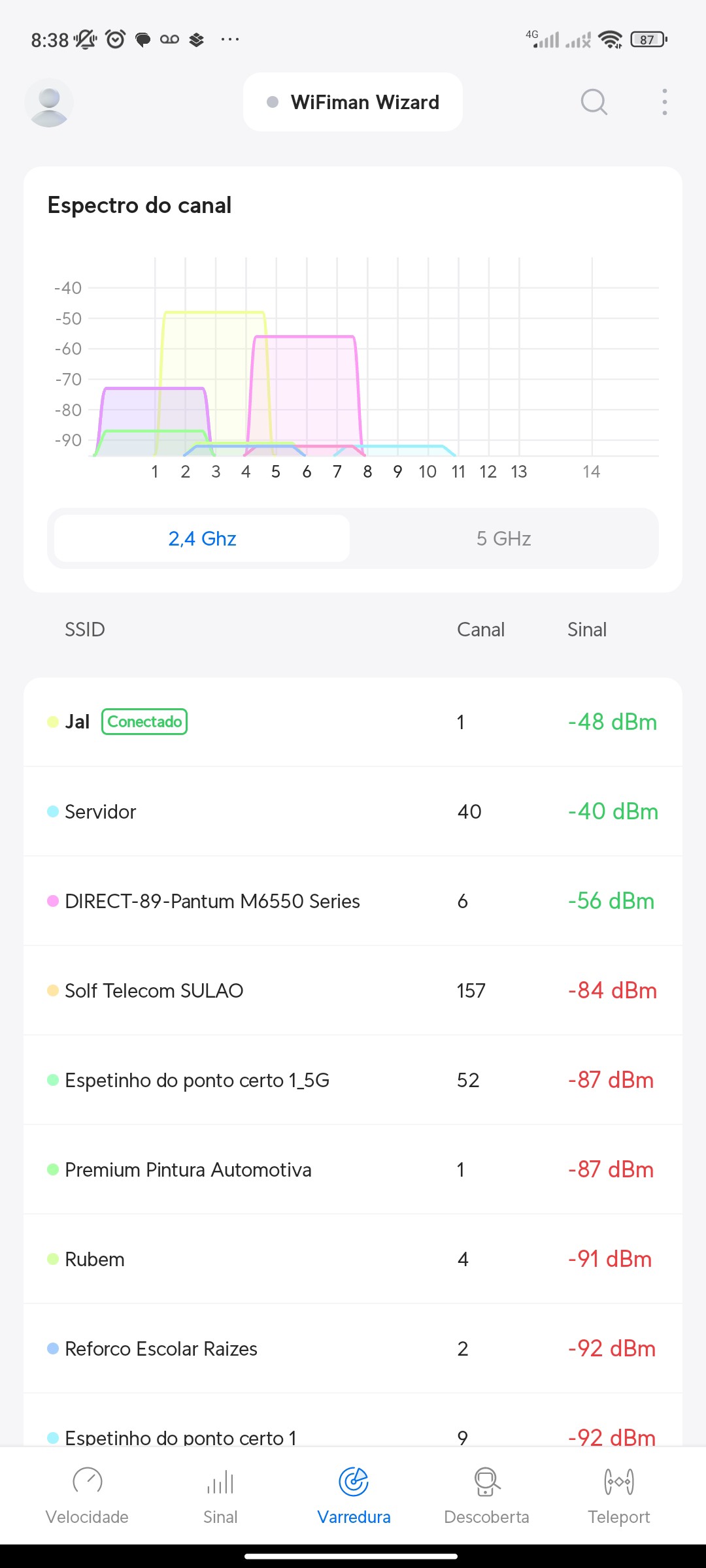The height and width of the screenshot is (1568, 706).
Task: Open the profile avatar
Action: pyautogui.click(x=49, y=103)
